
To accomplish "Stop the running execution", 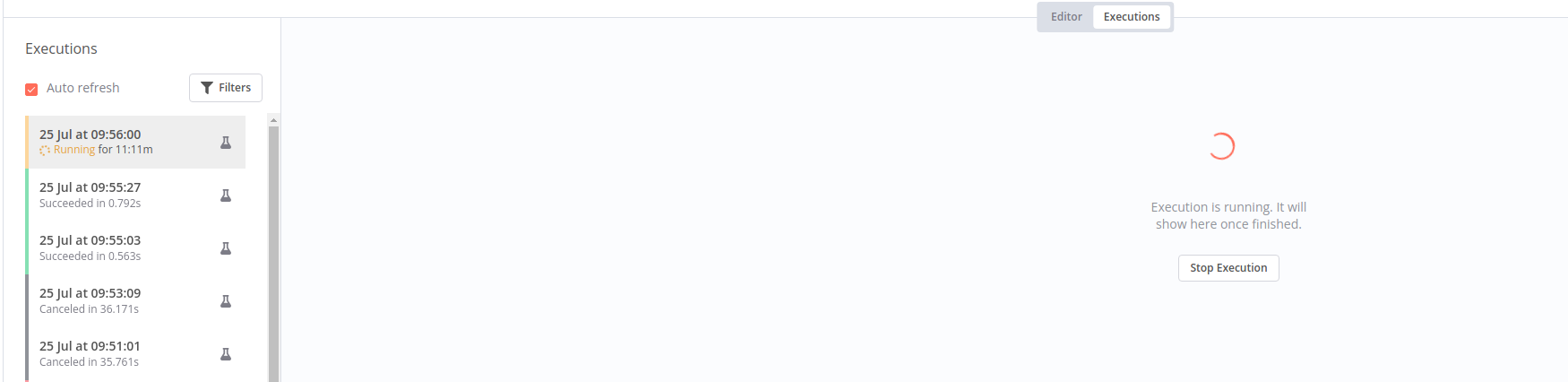I will click(x=1228, y=268).
